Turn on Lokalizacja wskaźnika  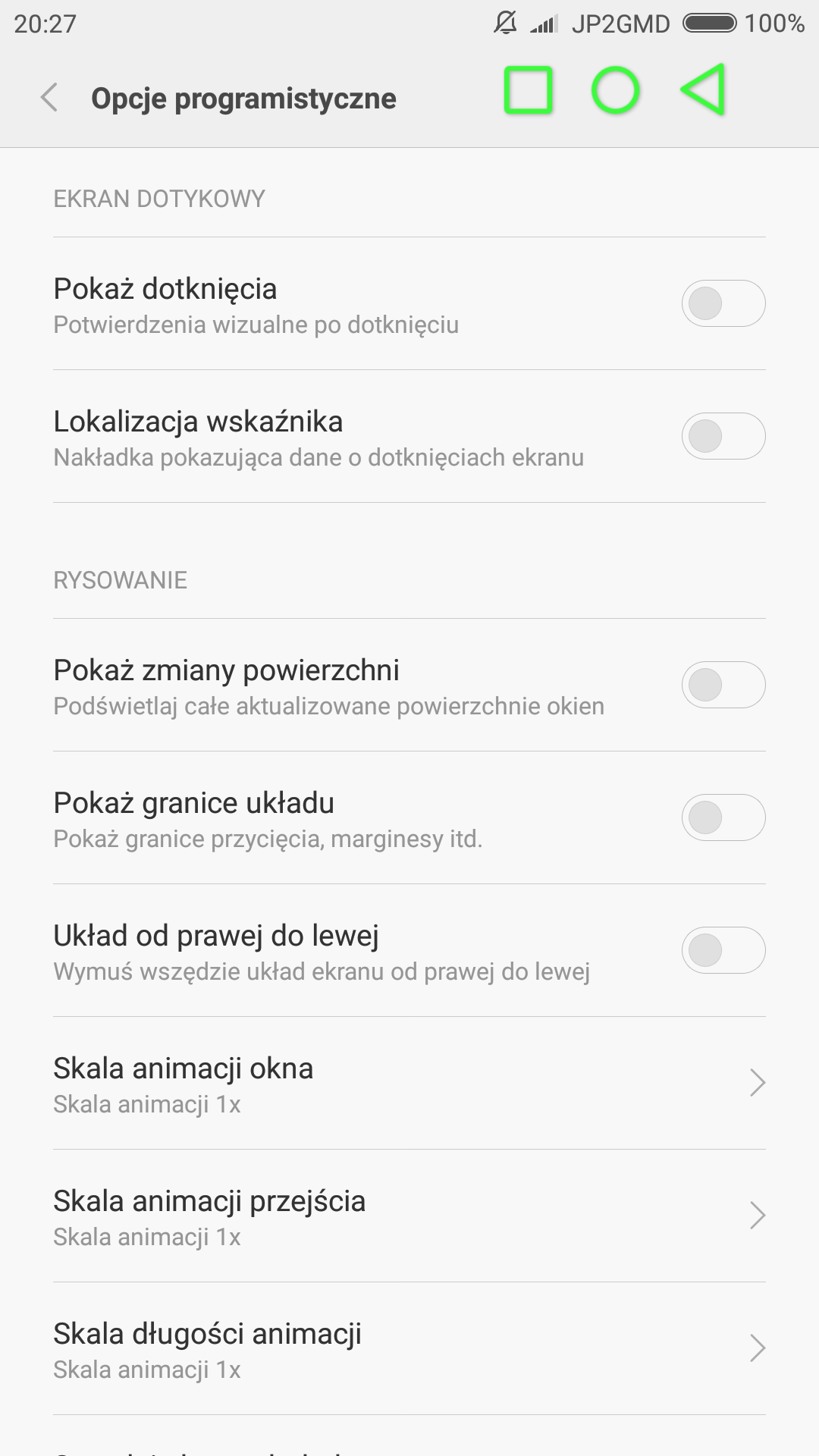click(x=723, y=436)
